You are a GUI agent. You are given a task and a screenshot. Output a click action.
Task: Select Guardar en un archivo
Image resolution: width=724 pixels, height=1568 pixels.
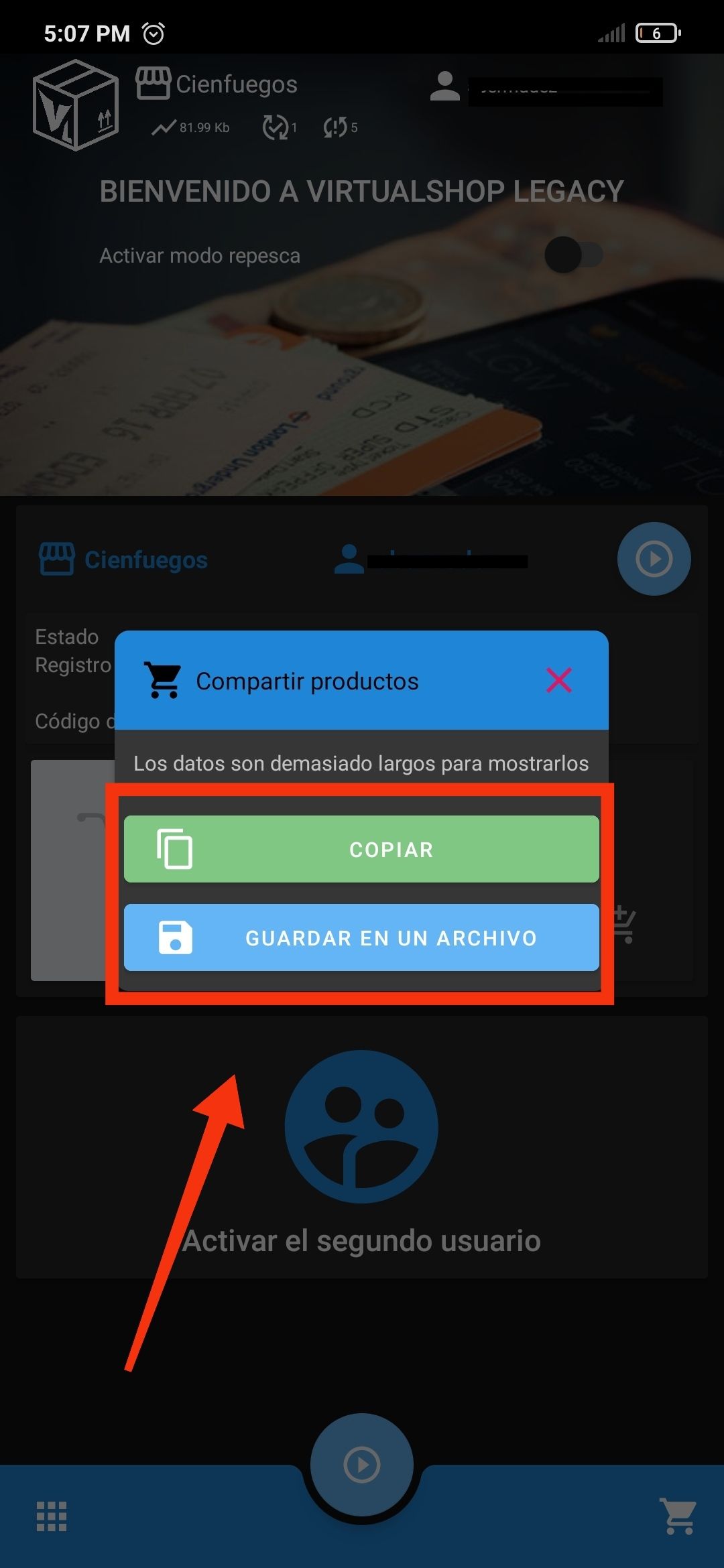click(361, 937)
